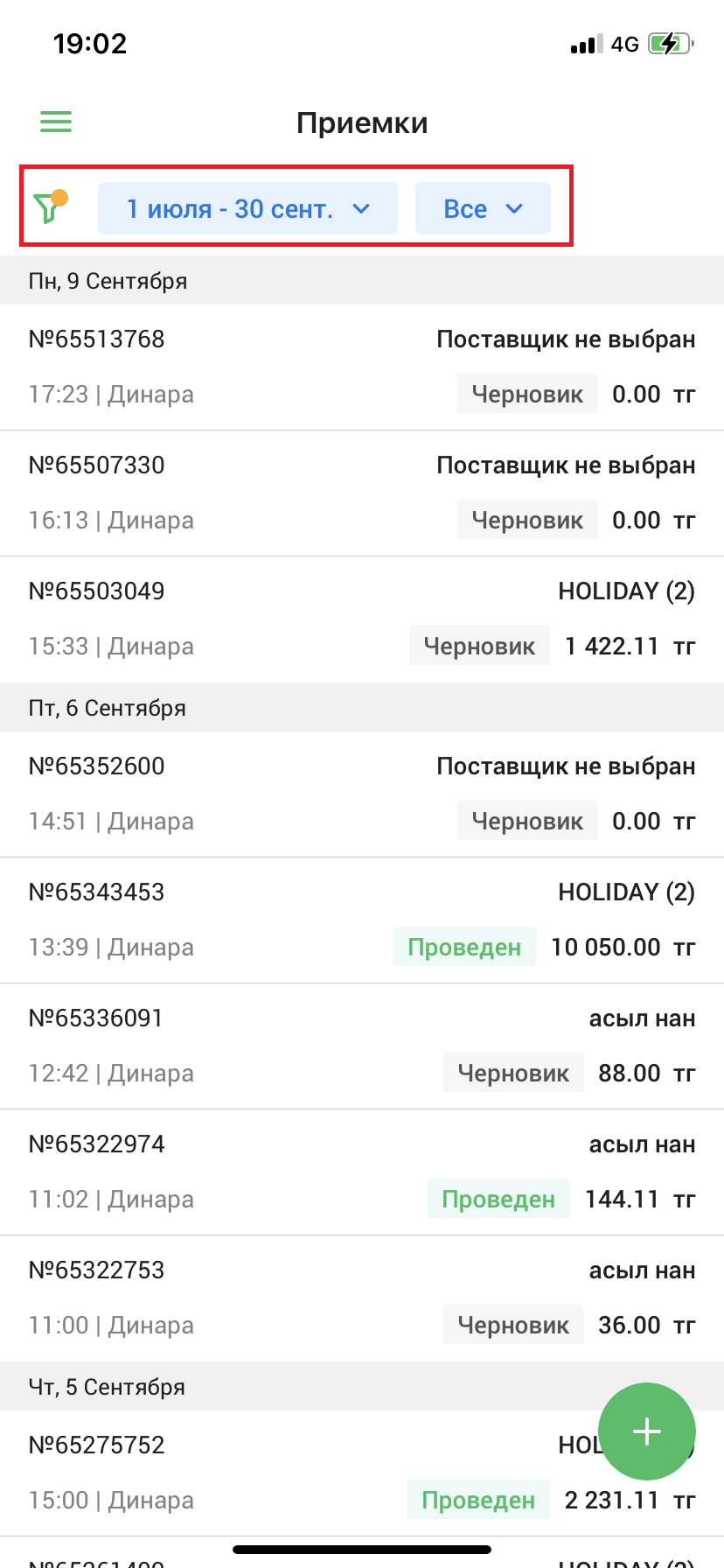Image resolution: width=724 pixels, height=1568 pixels.
Task: Open receipt №65322974
Action: tap(362, 1172)
